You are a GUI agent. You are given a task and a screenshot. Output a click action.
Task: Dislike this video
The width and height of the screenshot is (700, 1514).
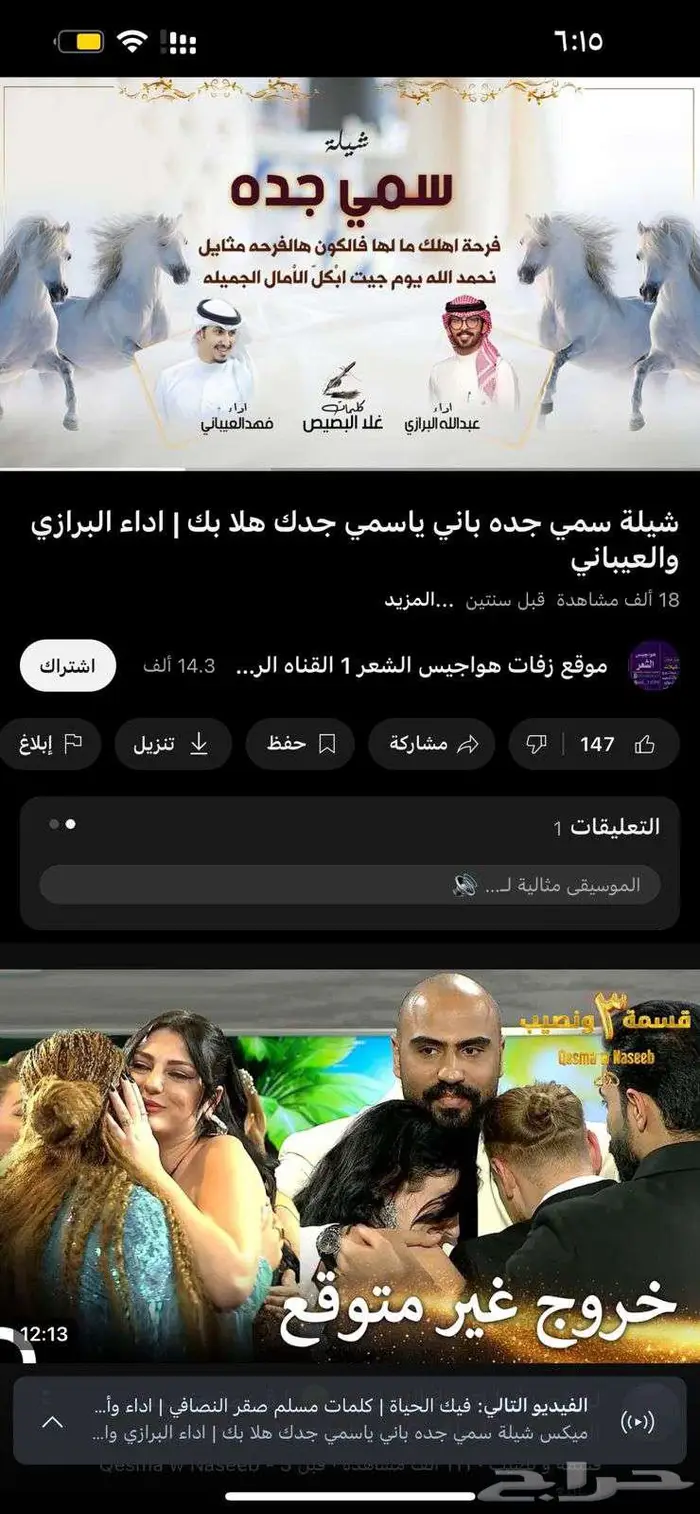[x=537, y=744]
